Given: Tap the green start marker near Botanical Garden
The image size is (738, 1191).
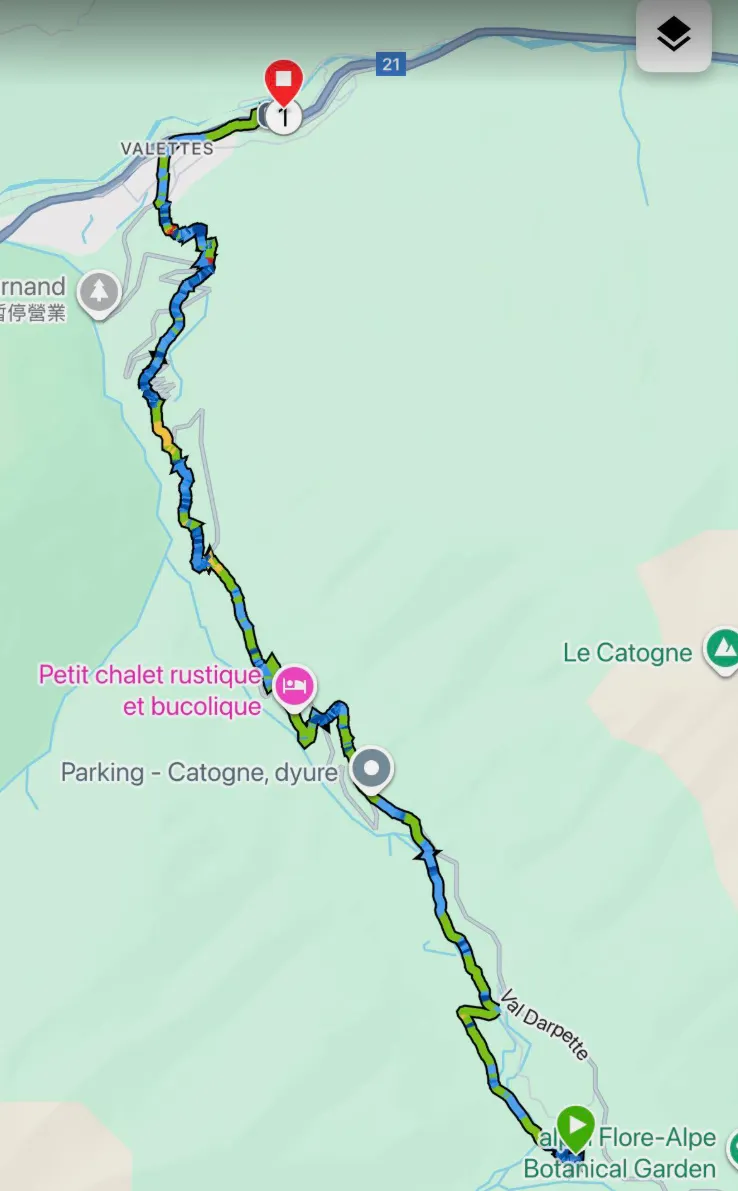Looking at the screenshot, I should [575, 1126].
